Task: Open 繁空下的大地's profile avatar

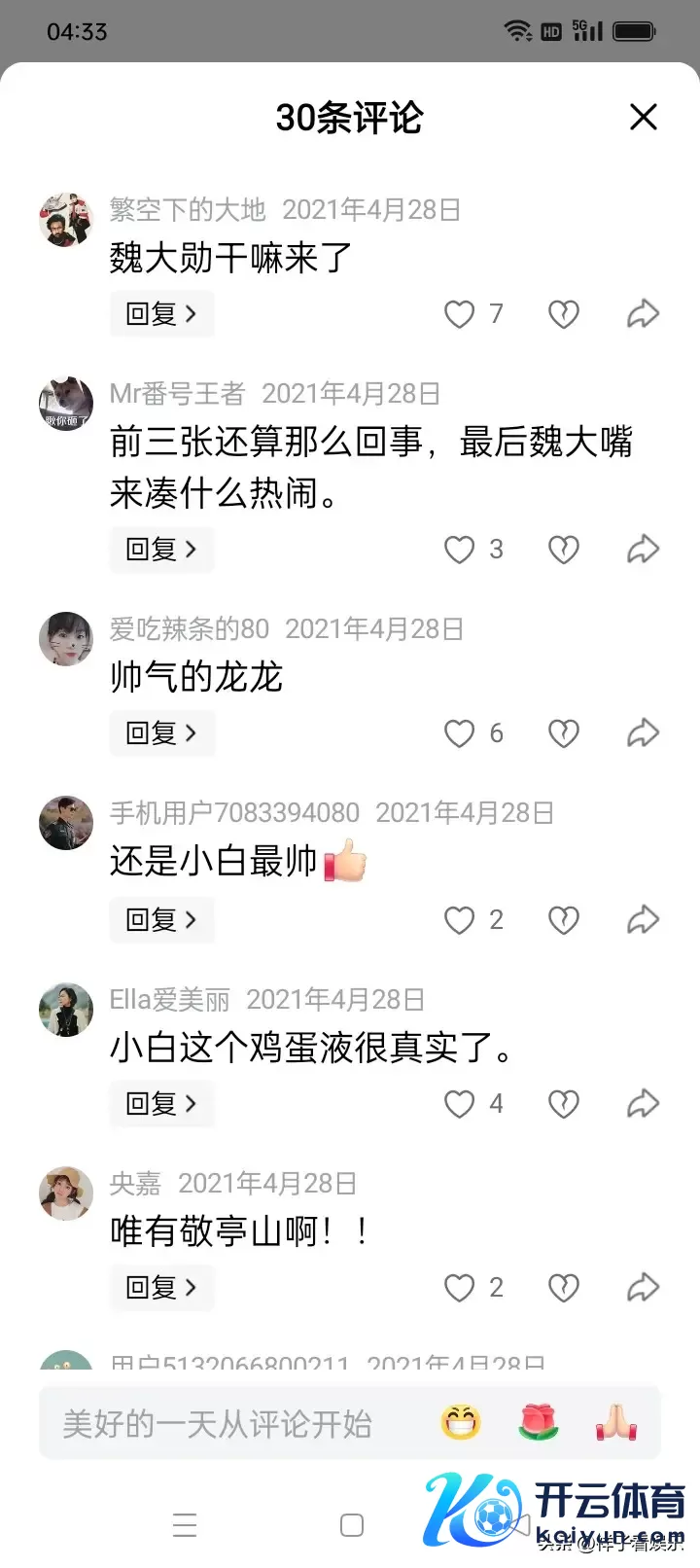Action: [65, 220]
